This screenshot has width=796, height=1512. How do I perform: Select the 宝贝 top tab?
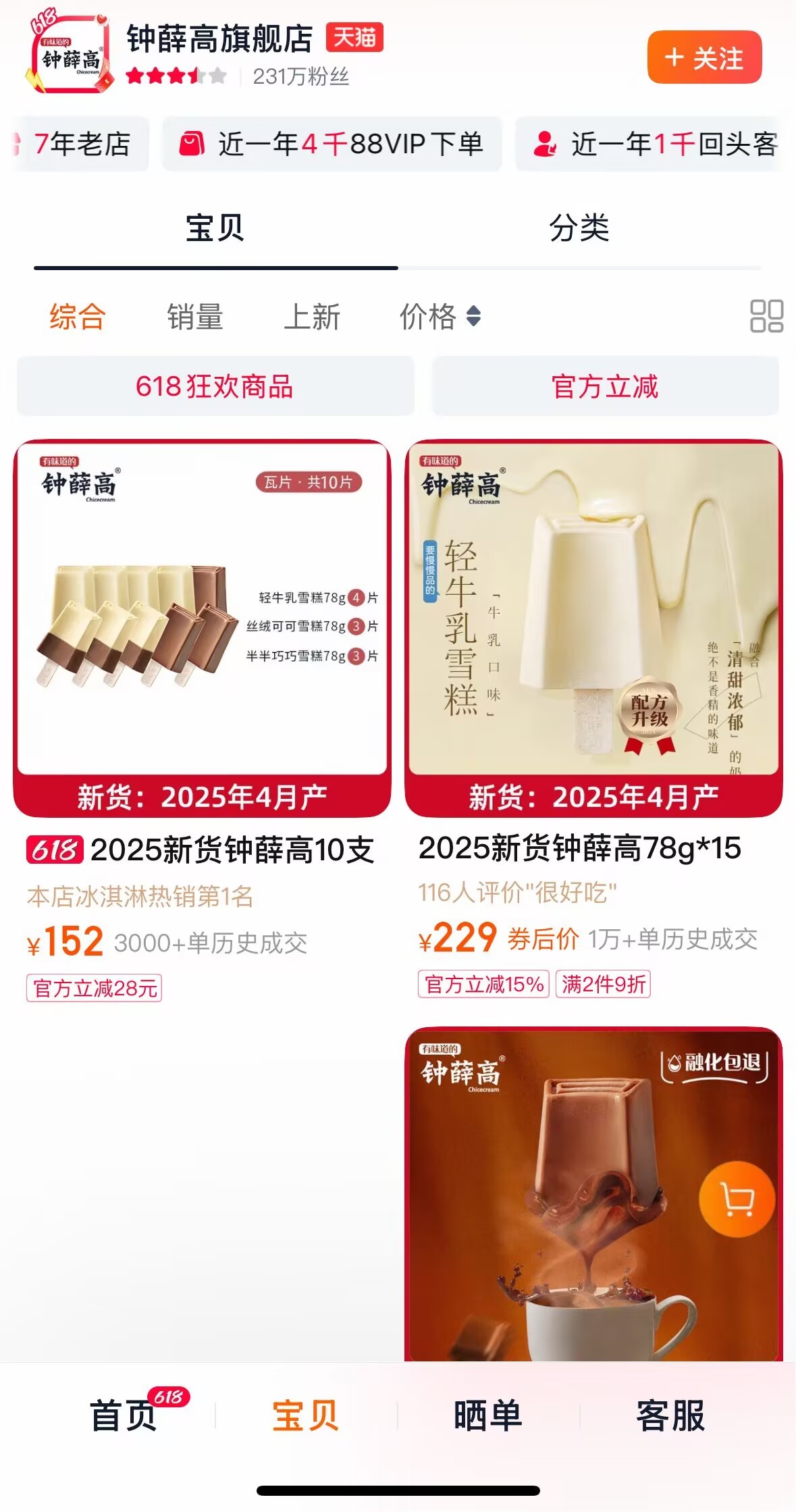click(x=215, y=228)
